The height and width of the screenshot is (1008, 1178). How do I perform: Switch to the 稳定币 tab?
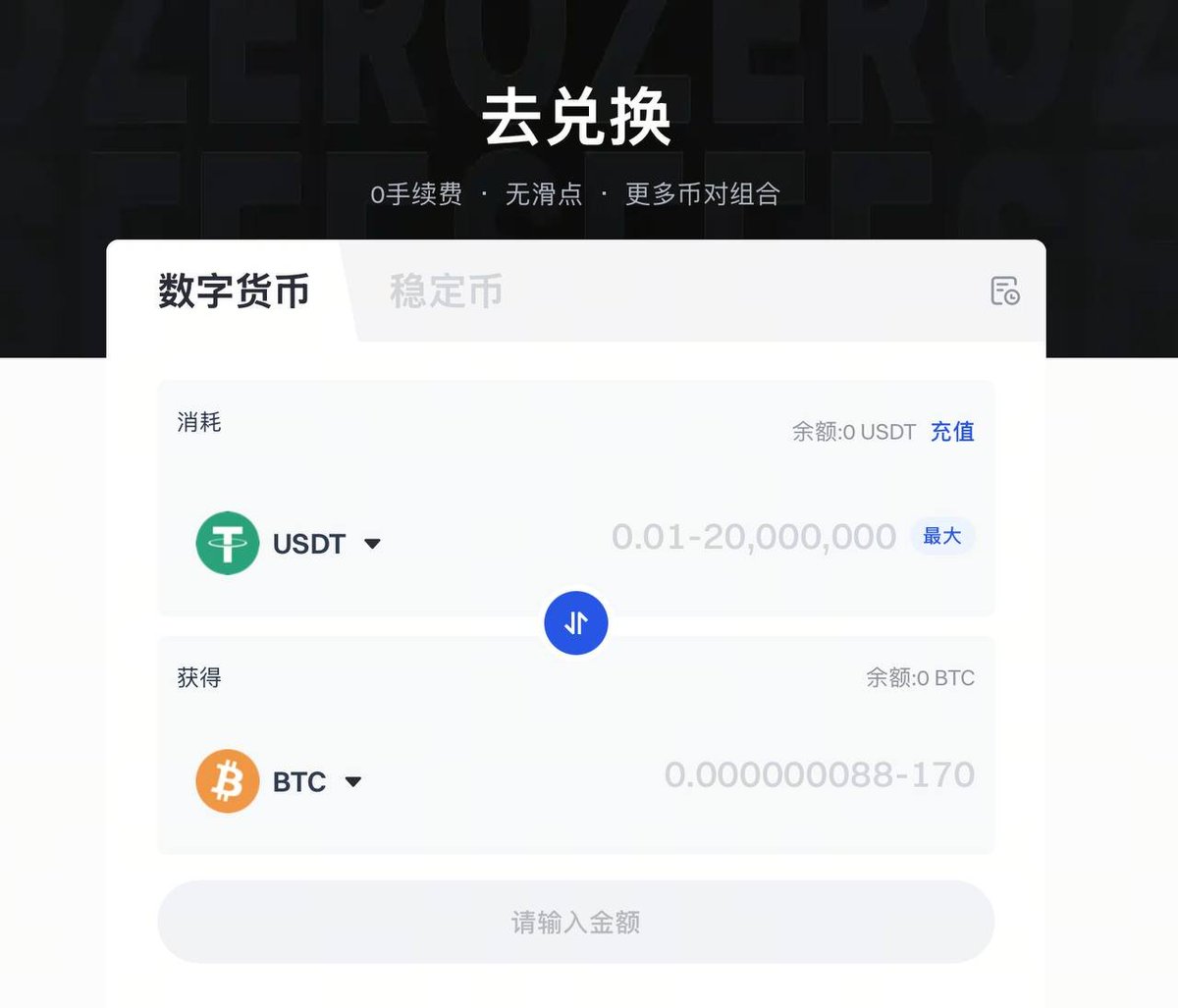point(447,292)
